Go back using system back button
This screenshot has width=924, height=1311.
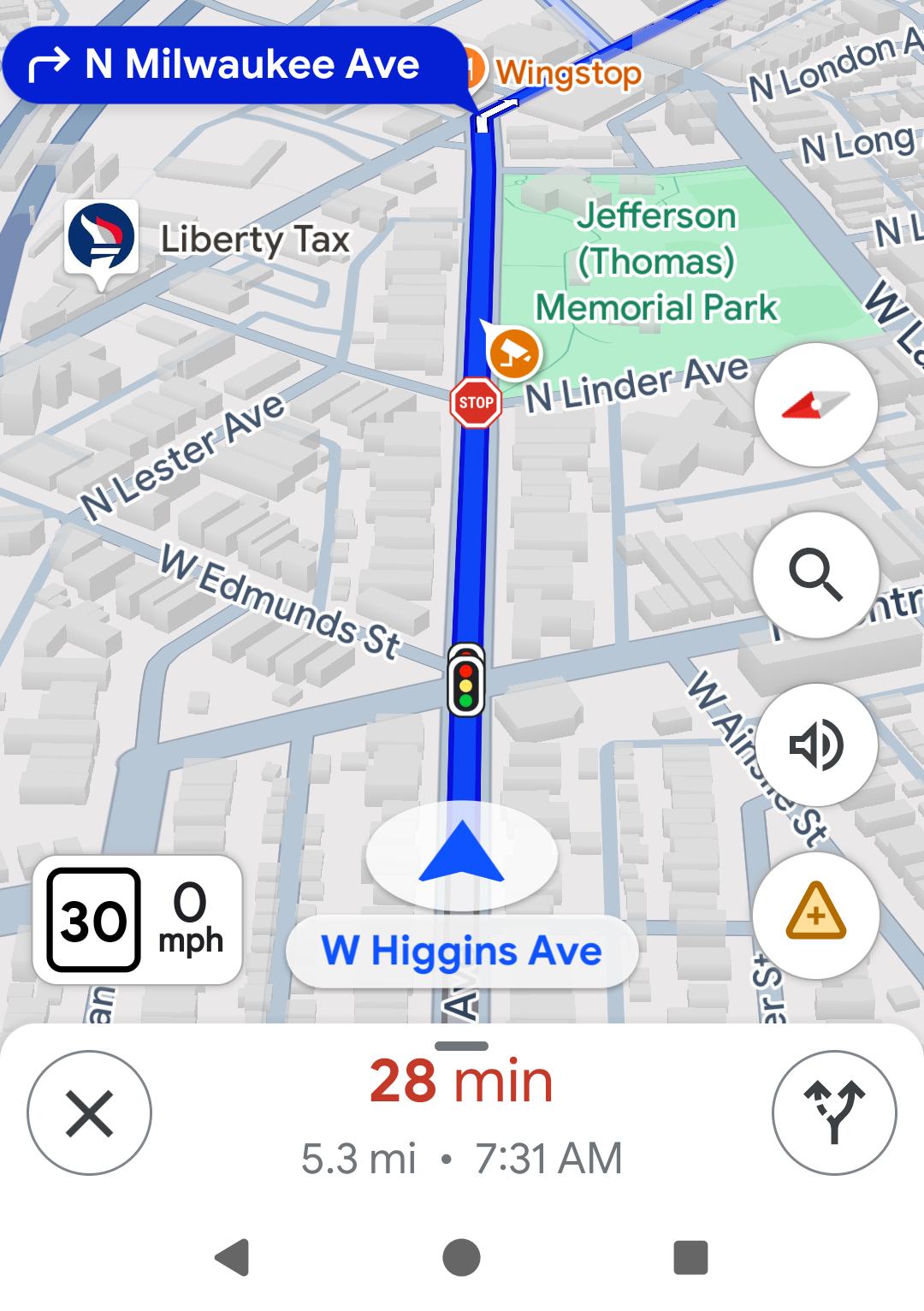coord(232,1257)
